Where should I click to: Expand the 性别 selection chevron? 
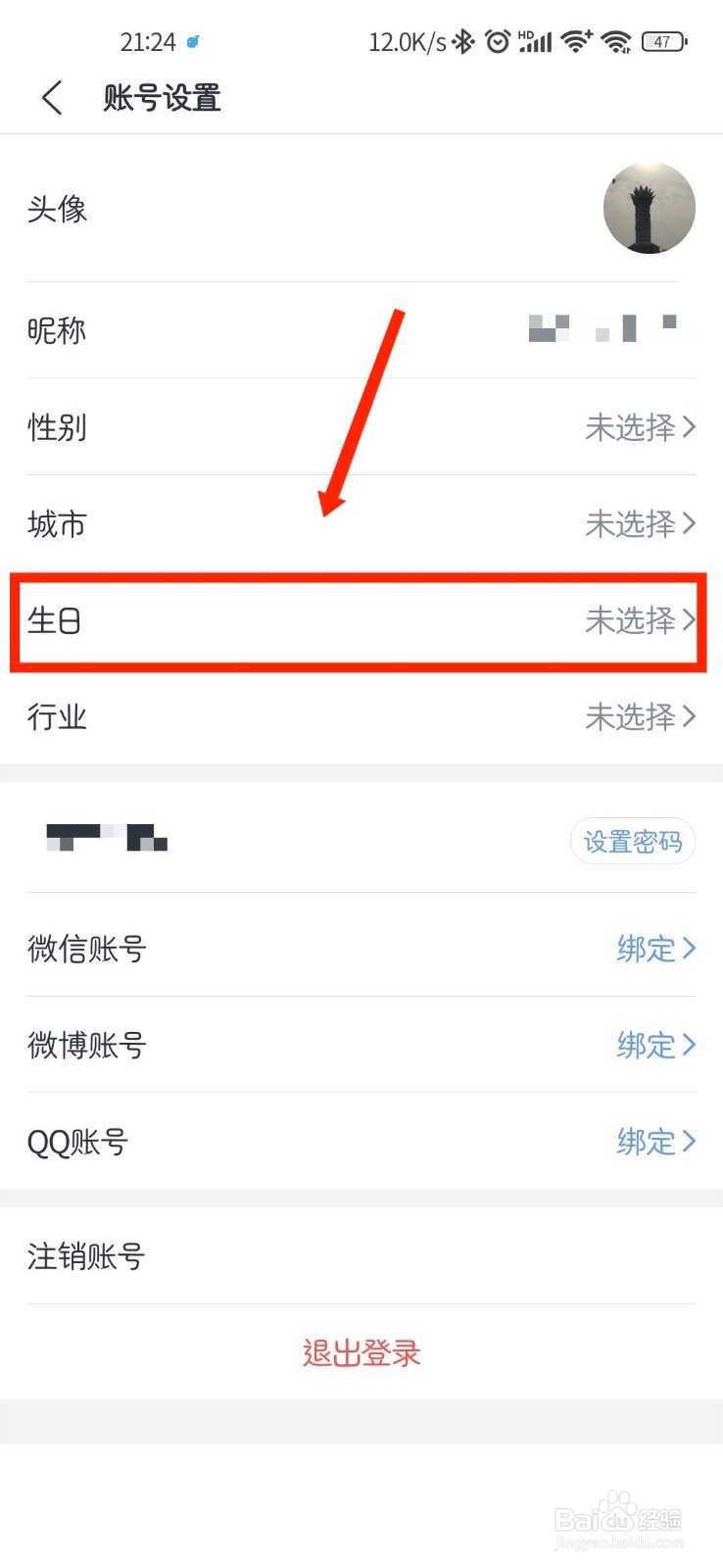pyautogui.click(x=689, y=427)
